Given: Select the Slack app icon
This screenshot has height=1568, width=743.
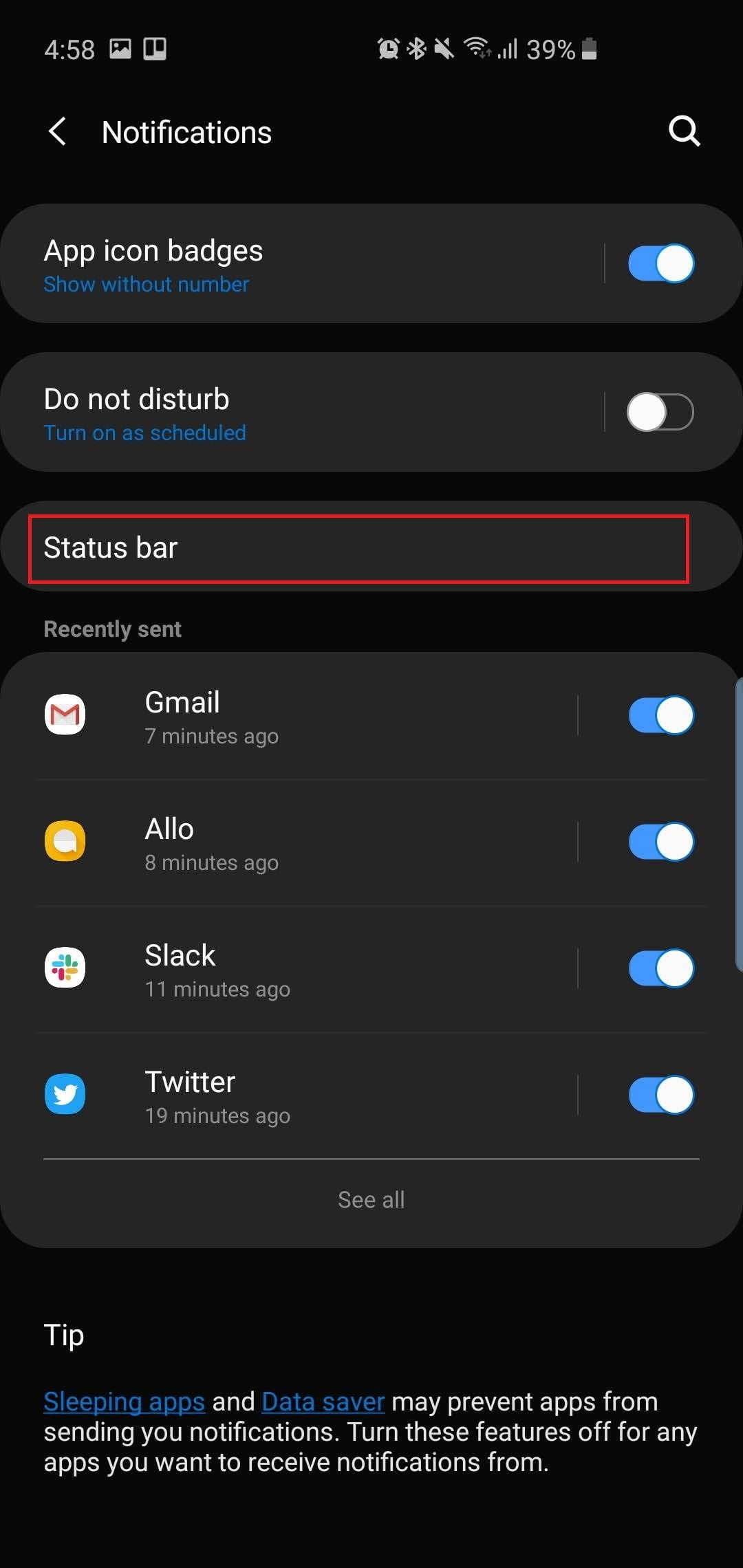Looking at the screenshot, I should (64, 968).
